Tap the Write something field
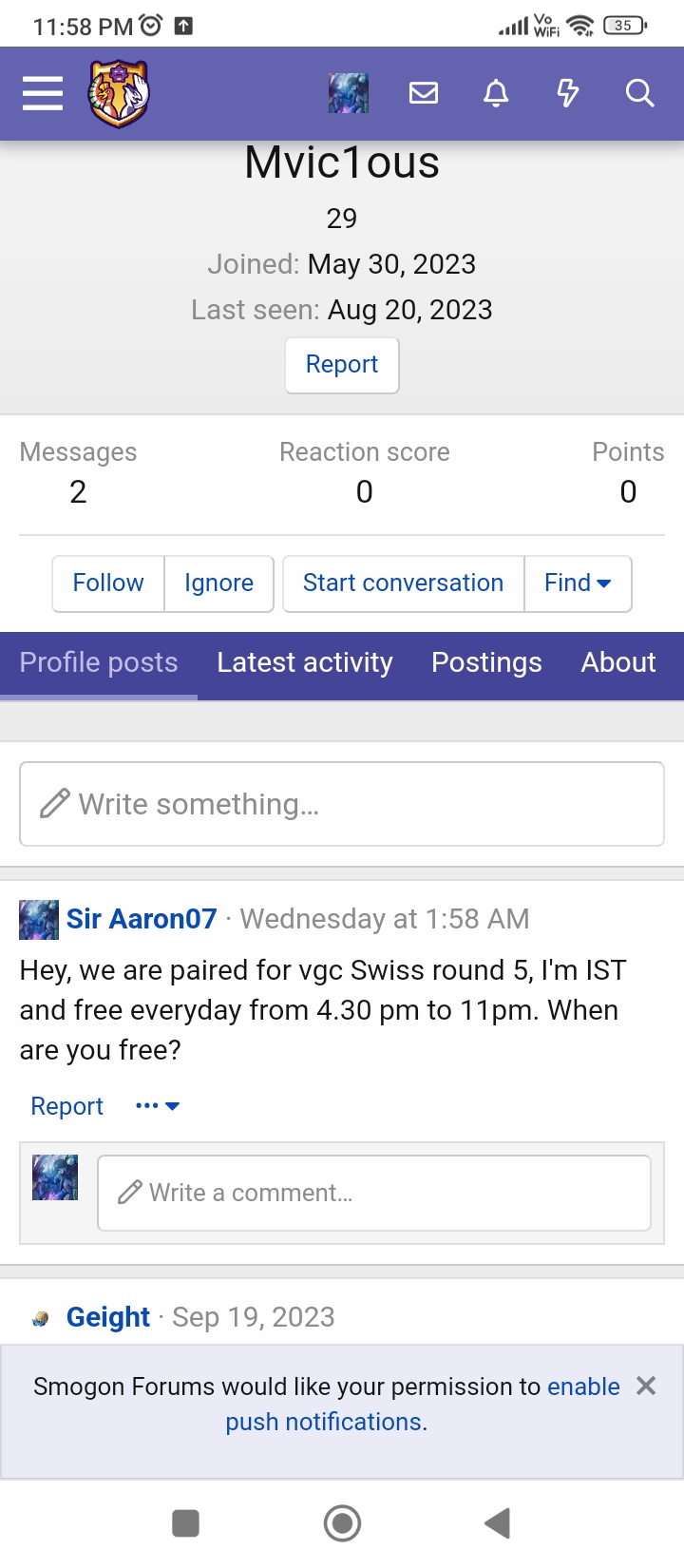Screen dimensions: 684x1568 coord(342,804)
